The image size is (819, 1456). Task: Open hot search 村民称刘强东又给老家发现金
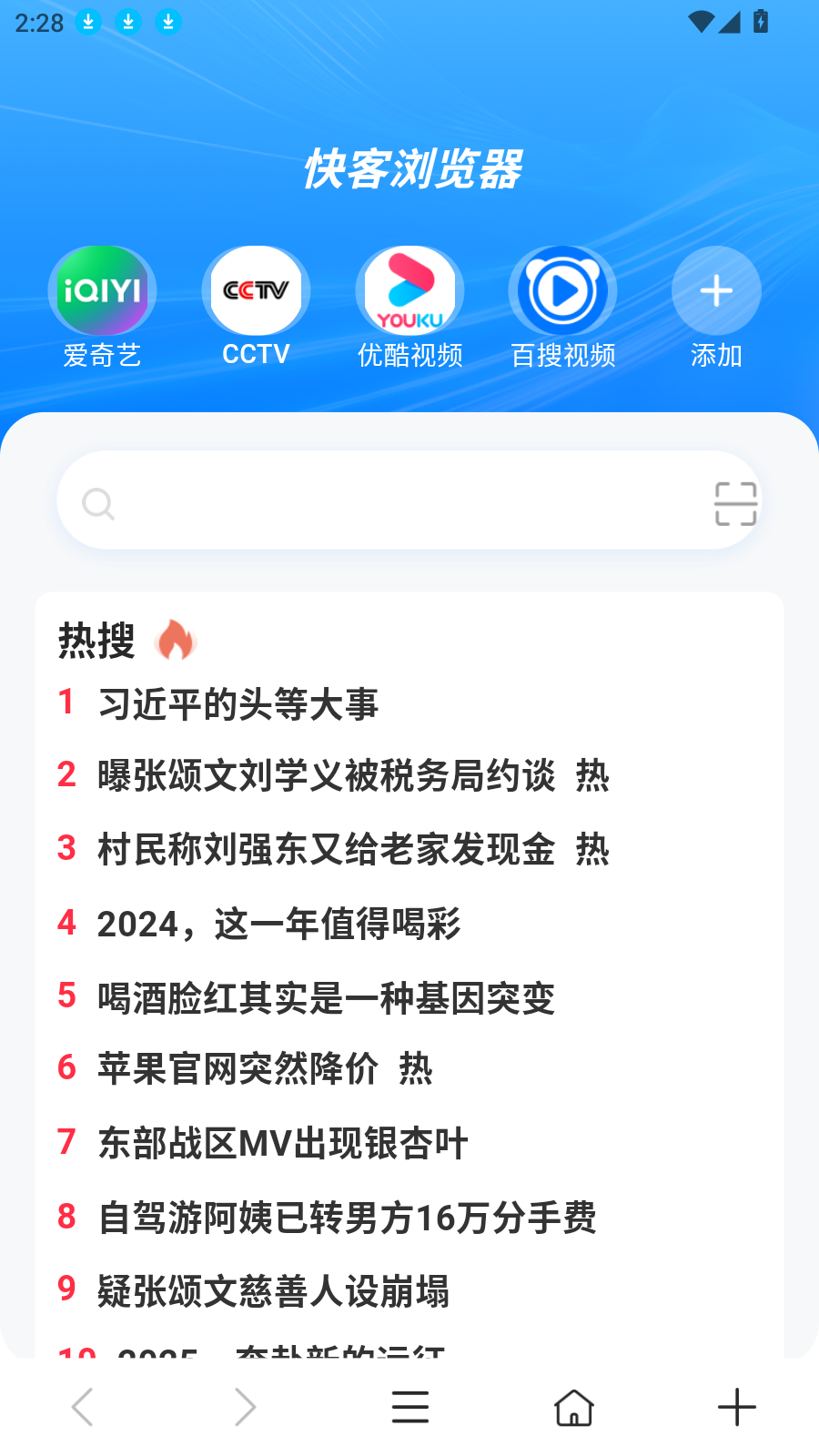(326, 850)
